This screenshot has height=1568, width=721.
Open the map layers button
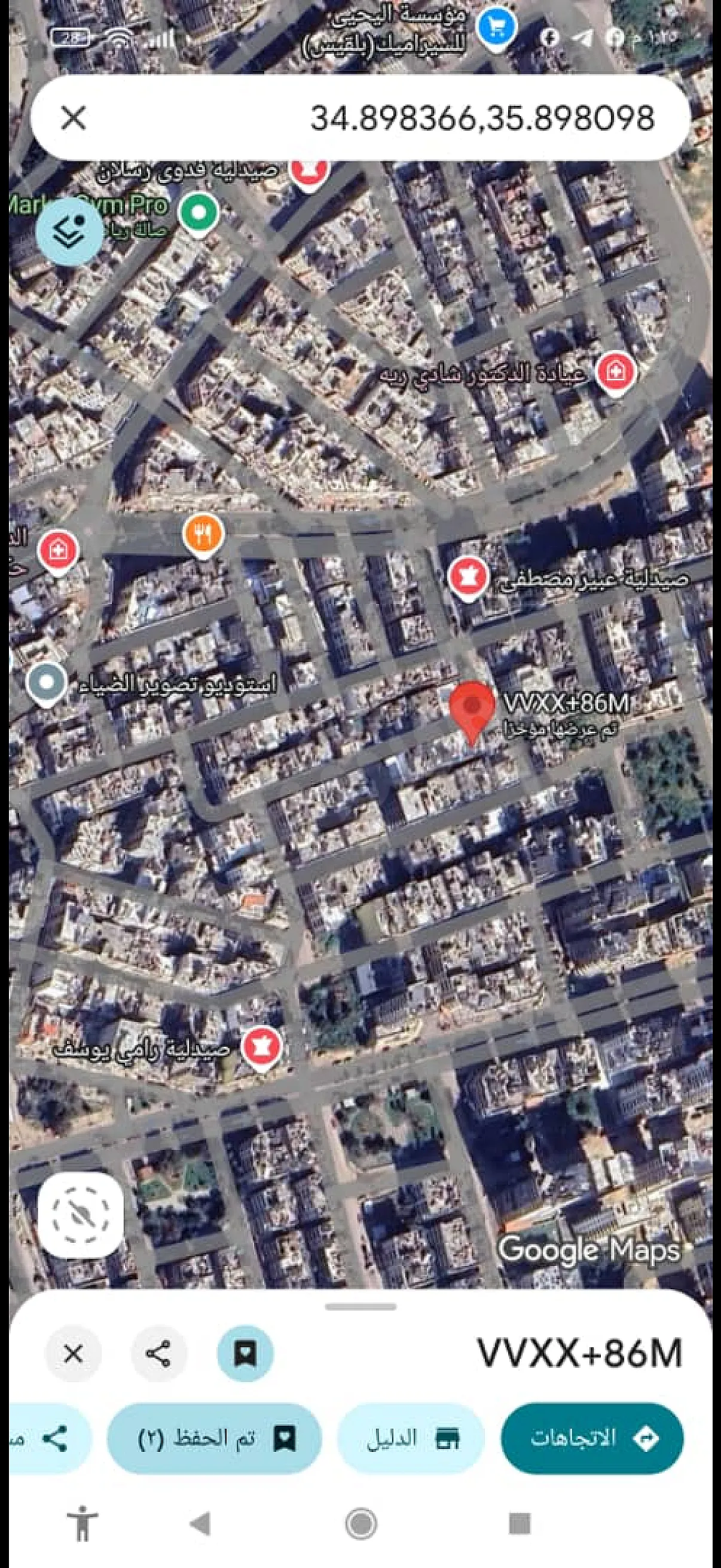(69, 231)
